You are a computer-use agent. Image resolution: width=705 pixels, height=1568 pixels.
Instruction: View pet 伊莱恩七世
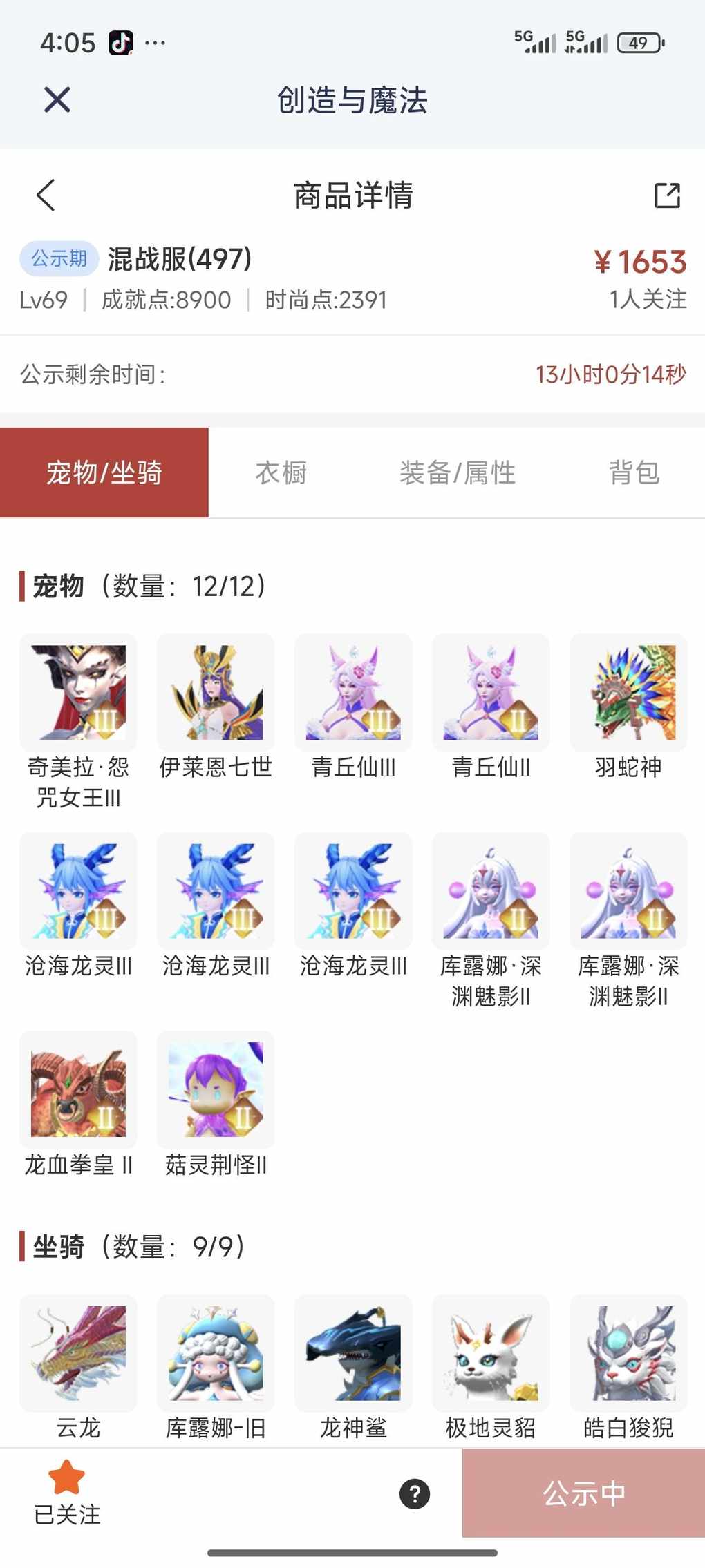216,693
